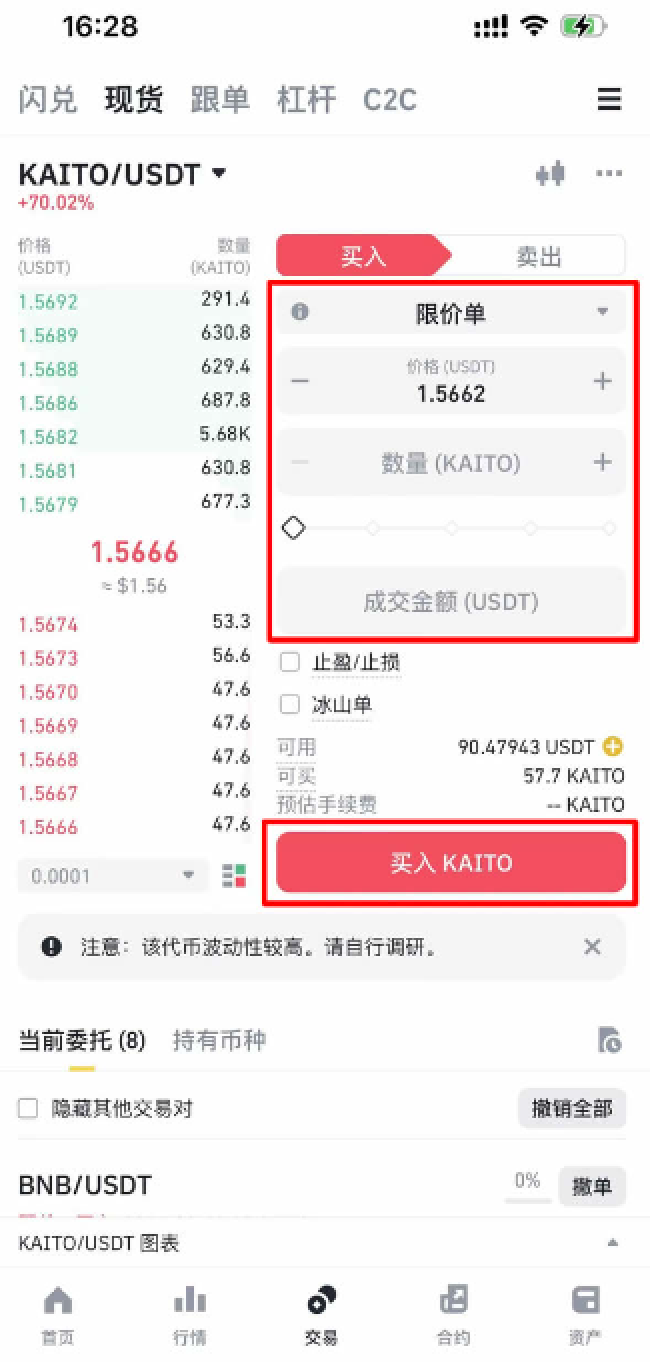Image resolution: width=650 pixels, height=1362 pixels.
Task: Enable the 止盈/止损 checkbox
Action: point(290,662)
